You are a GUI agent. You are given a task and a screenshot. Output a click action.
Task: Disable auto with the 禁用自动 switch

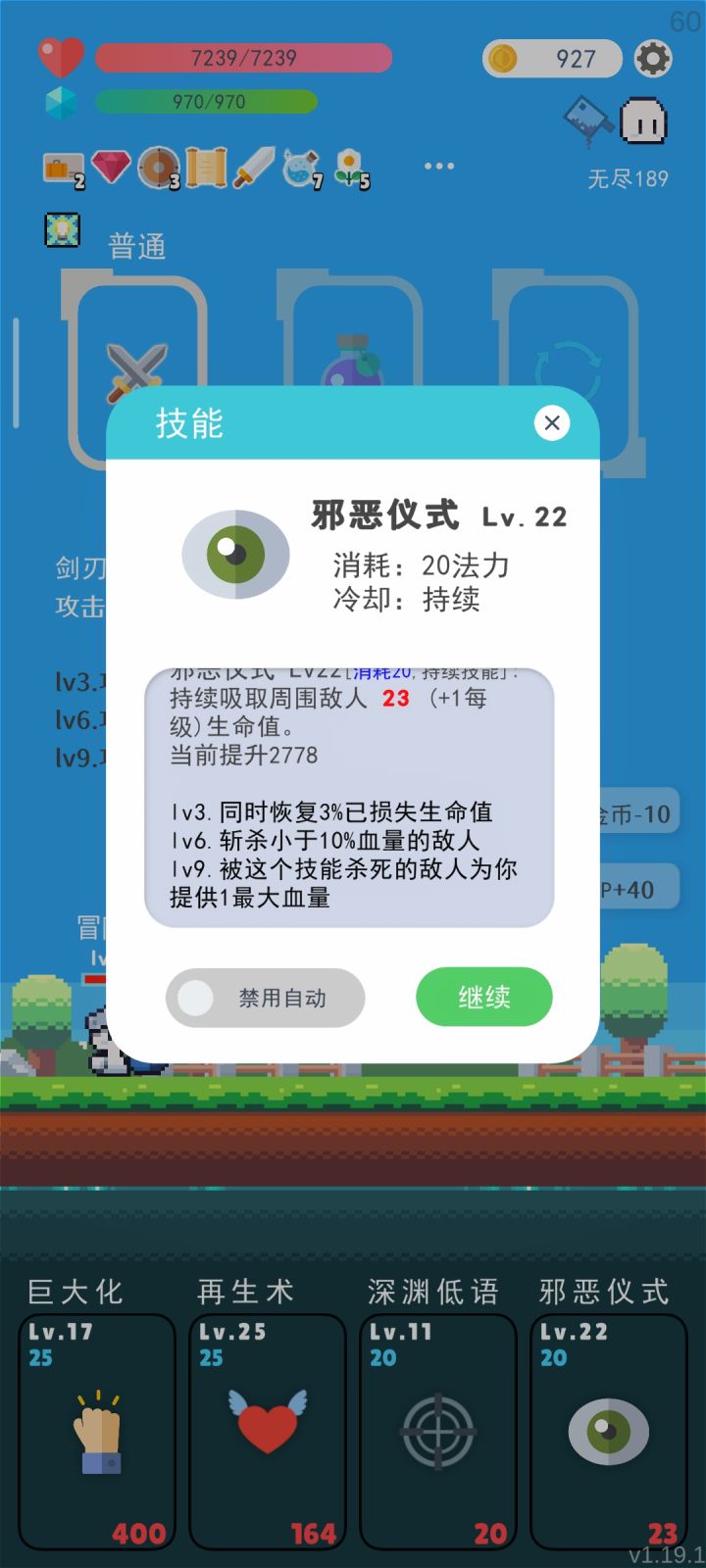[x=265, y=997]
